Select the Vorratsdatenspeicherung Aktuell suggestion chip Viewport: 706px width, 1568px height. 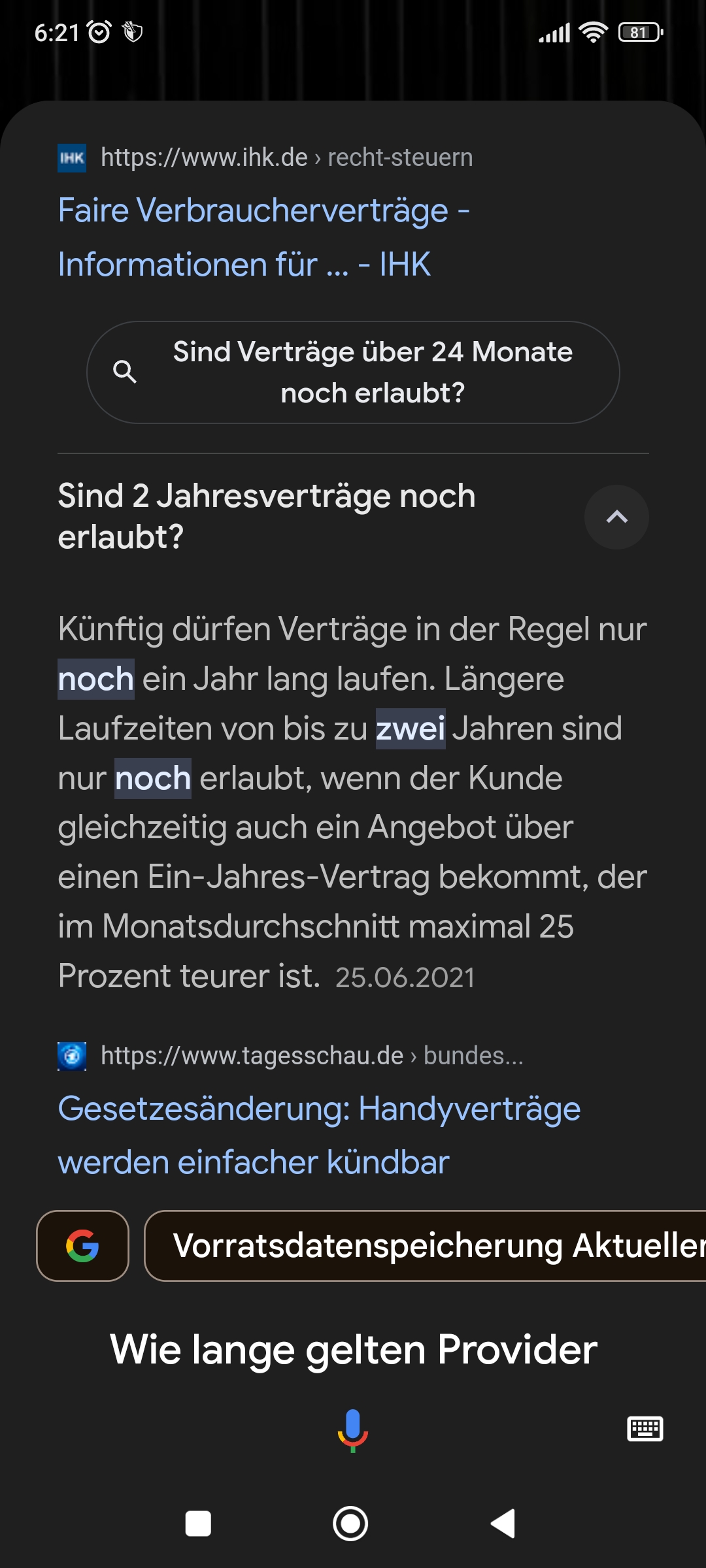pyautogui.click(x=425, y=1246)
